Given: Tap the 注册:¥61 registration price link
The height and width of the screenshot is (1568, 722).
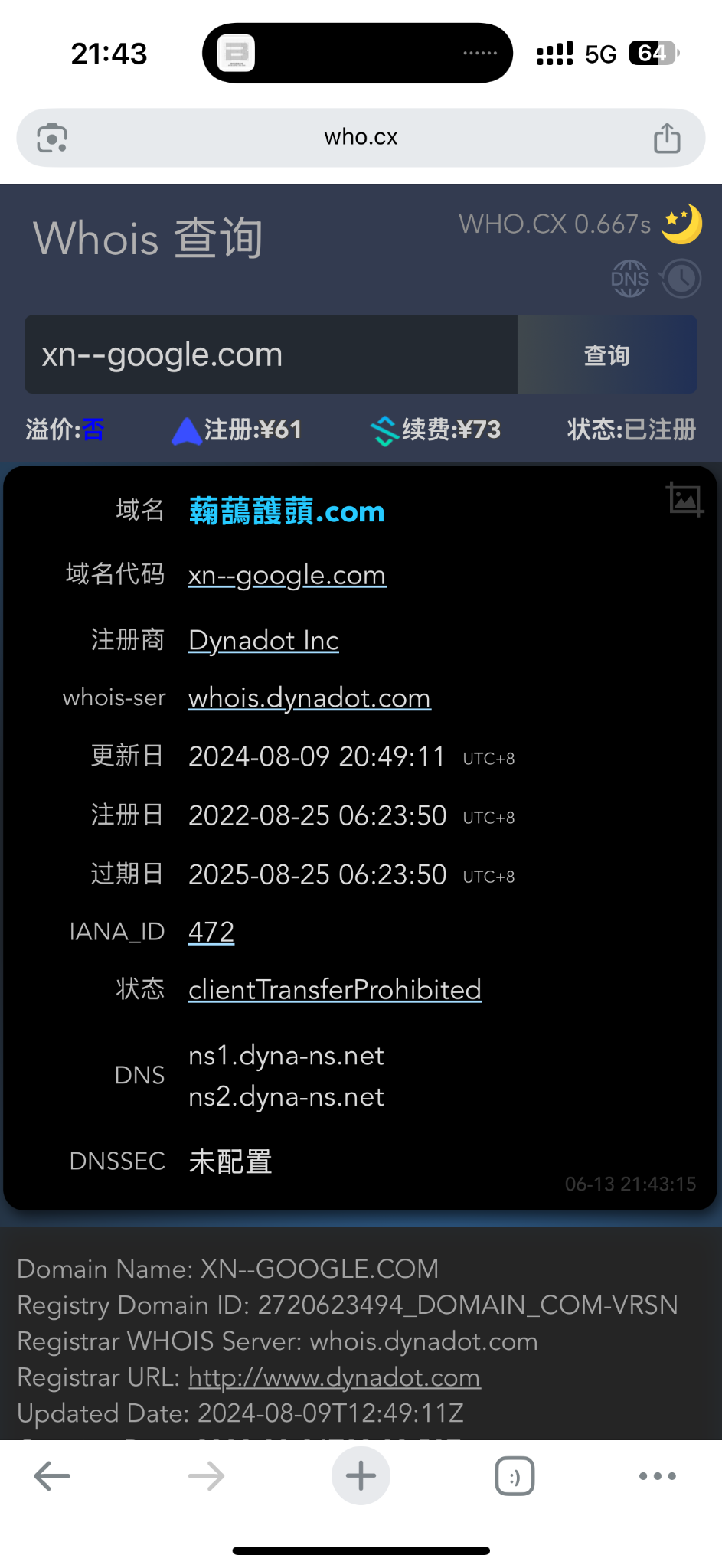Looking at the screenshot, I should (237, 430).
